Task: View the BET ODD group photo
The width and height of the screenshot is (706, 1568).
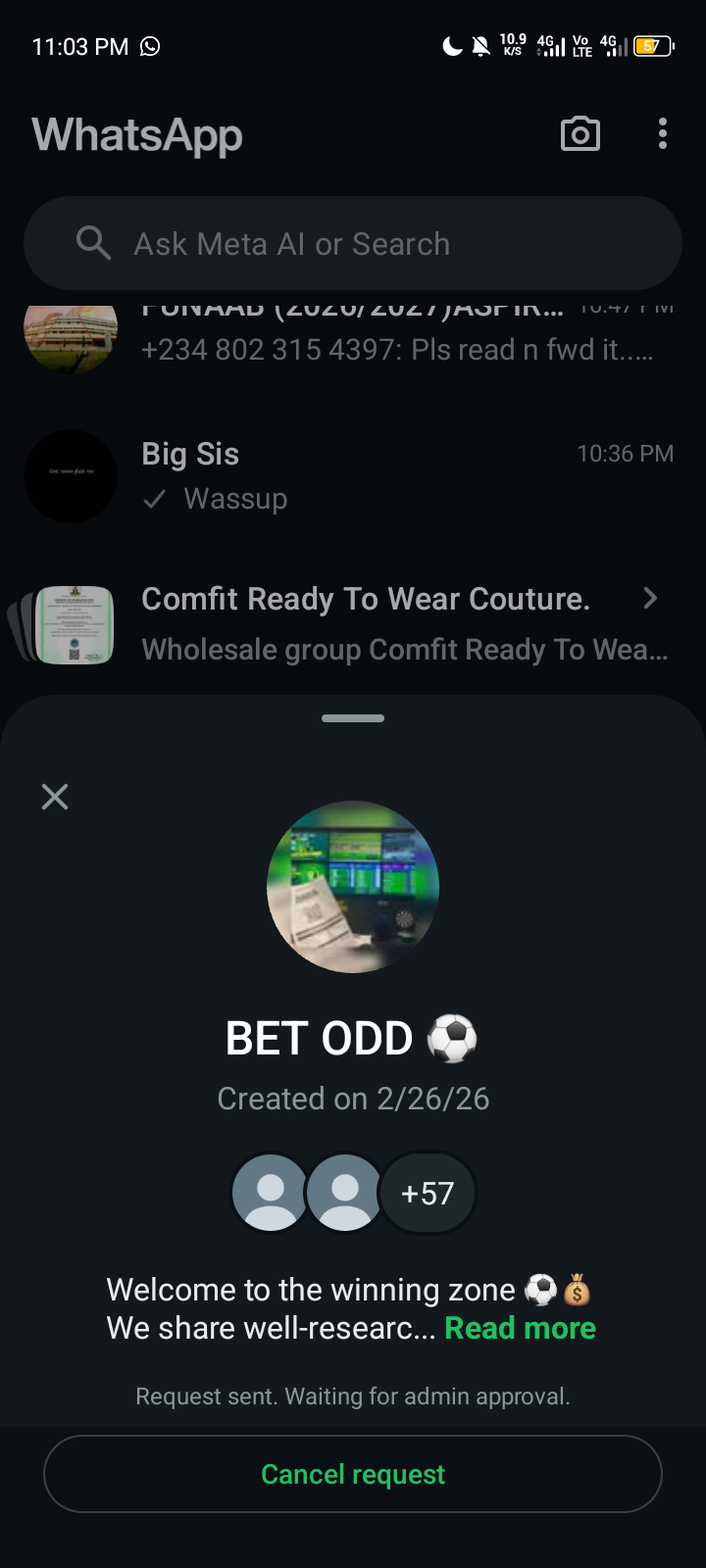Action: tap(353, 887)
